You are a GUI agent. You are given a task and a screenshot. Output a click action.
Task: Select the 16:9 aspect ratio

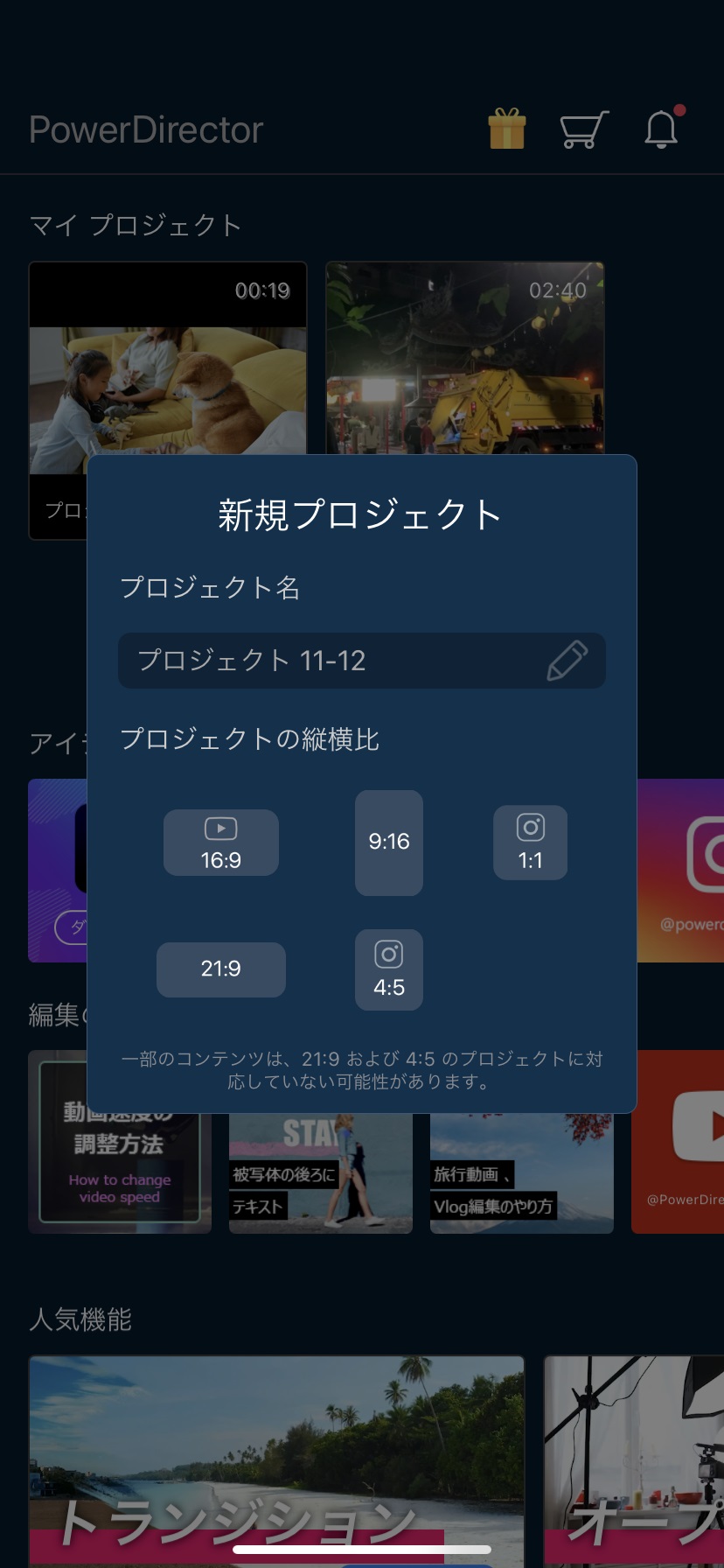[x=221, y=843]
